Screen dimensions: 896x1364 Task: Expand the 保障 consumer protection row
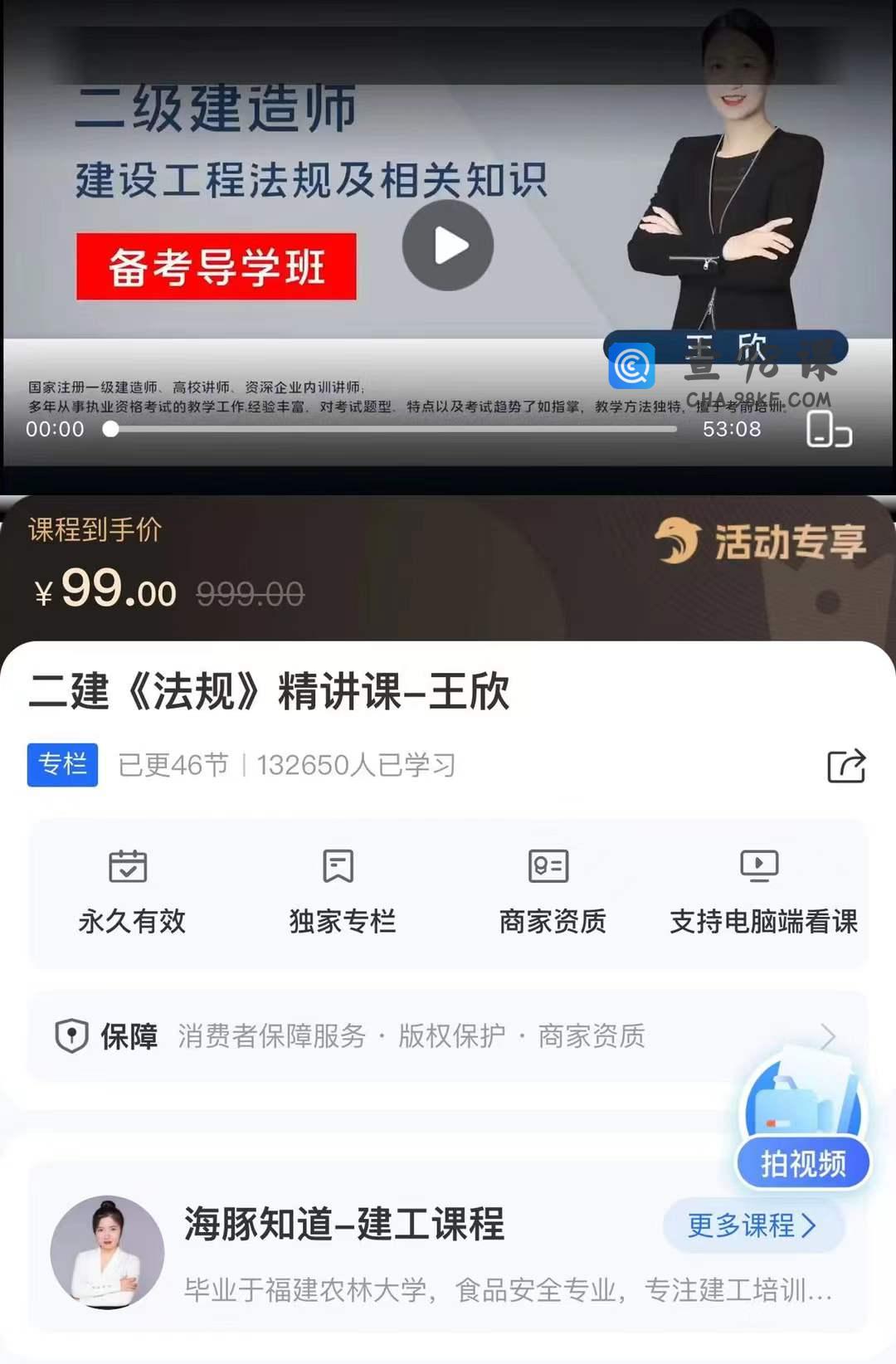448,1035
